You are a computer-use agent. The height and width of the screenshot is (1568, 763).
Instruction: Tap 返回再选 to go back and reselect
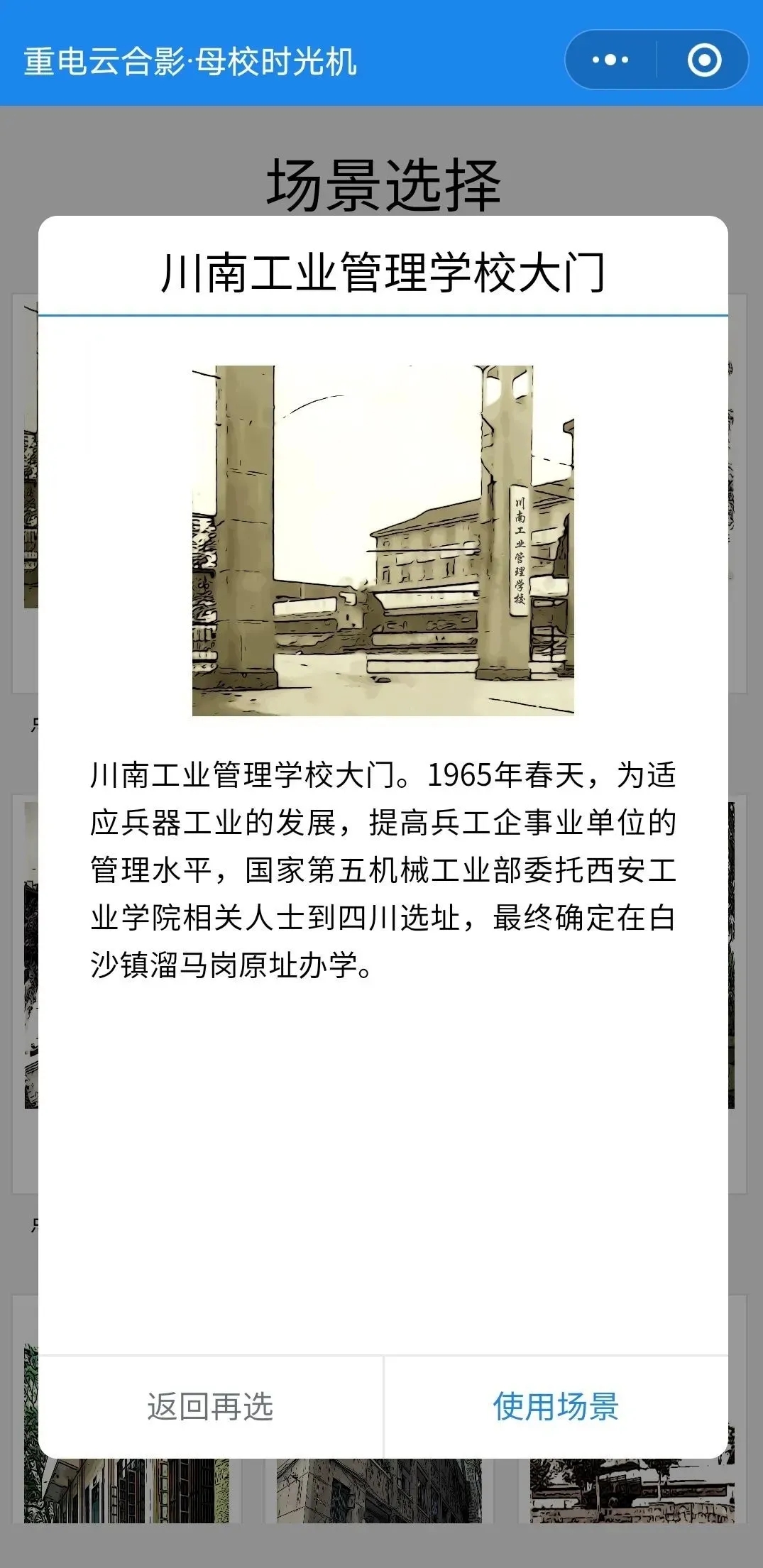[x=211, y=1407]
